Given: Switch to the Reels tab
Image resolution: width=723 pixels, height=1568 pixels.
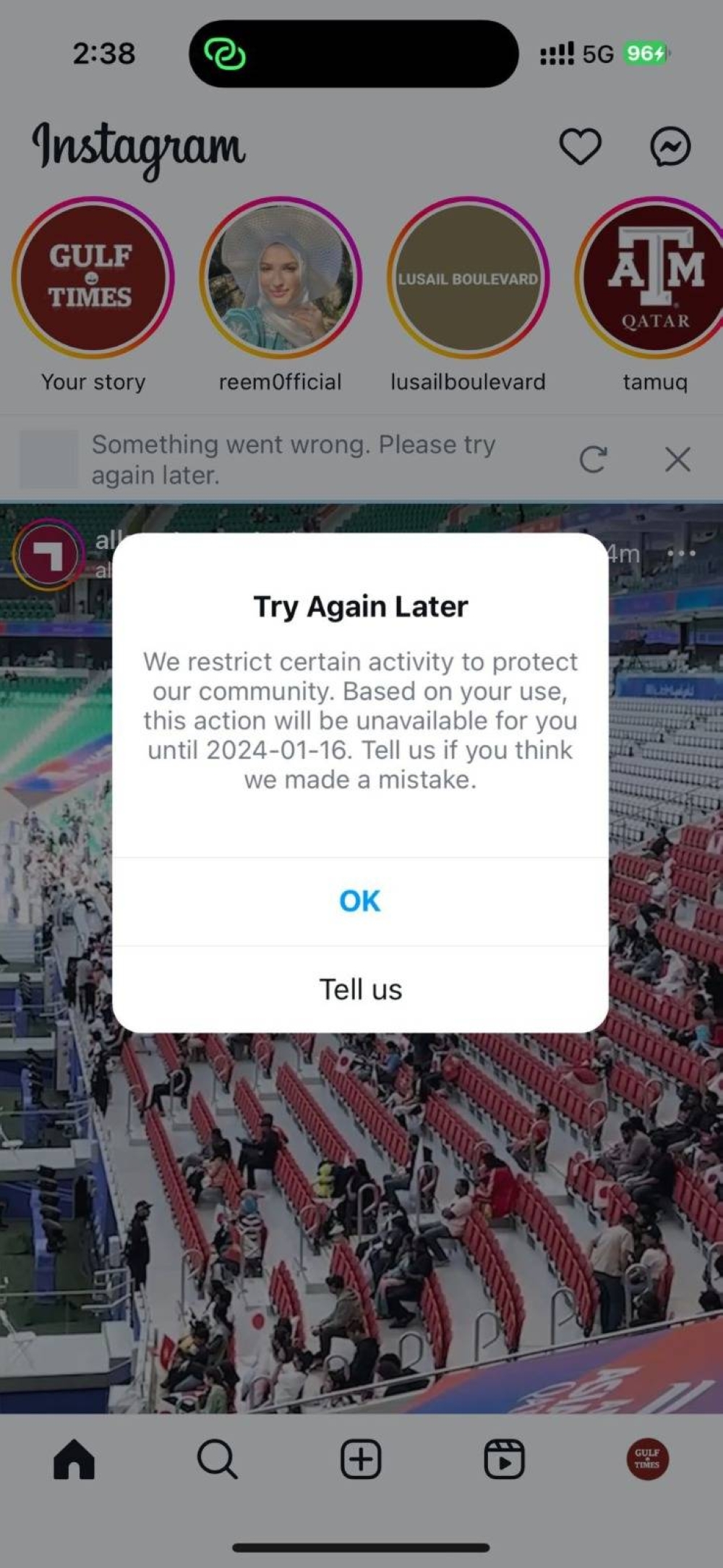Looking at the screenshot, I should pos(504,1459).
